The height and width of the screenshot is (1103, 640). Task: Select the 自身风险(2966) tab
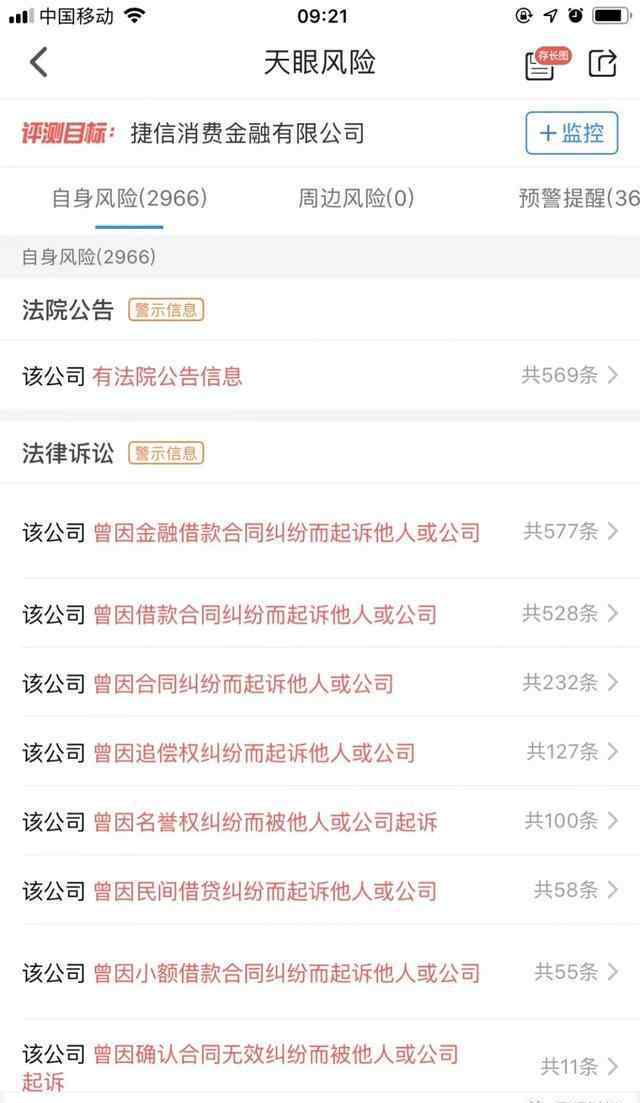129,198
